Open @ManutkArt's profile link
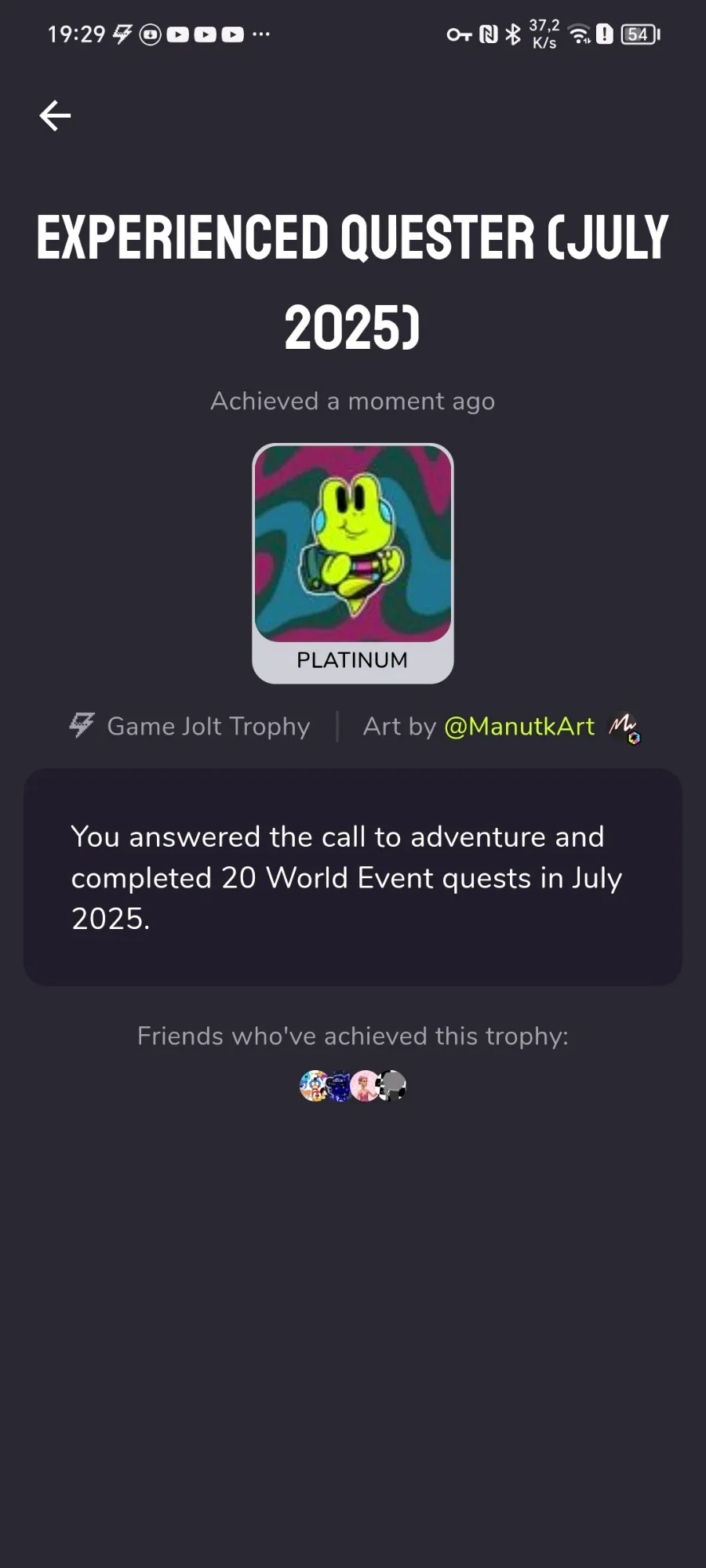The width and height of the screenshot is (706, 1568). click(519, 727)
